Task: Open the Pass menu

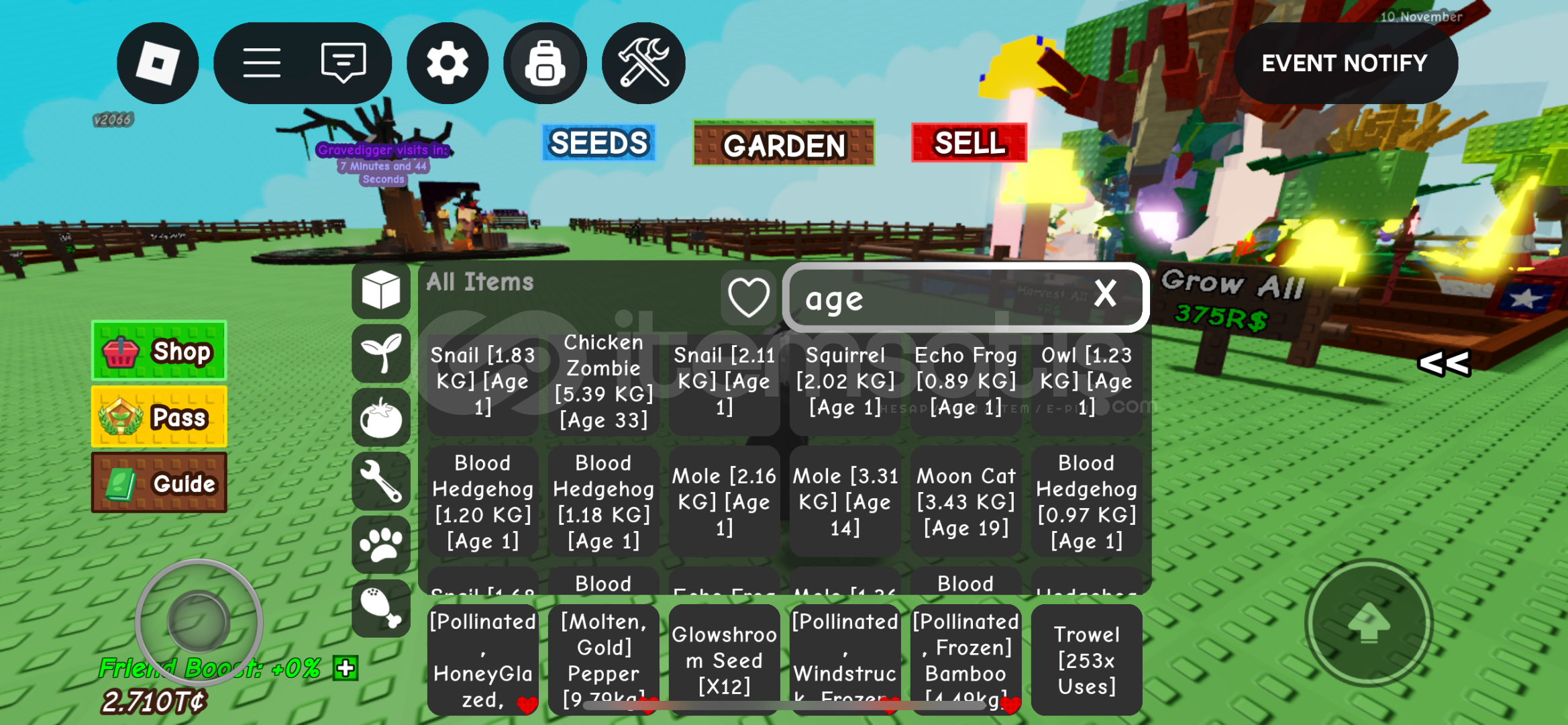Action: coord(159,417)
